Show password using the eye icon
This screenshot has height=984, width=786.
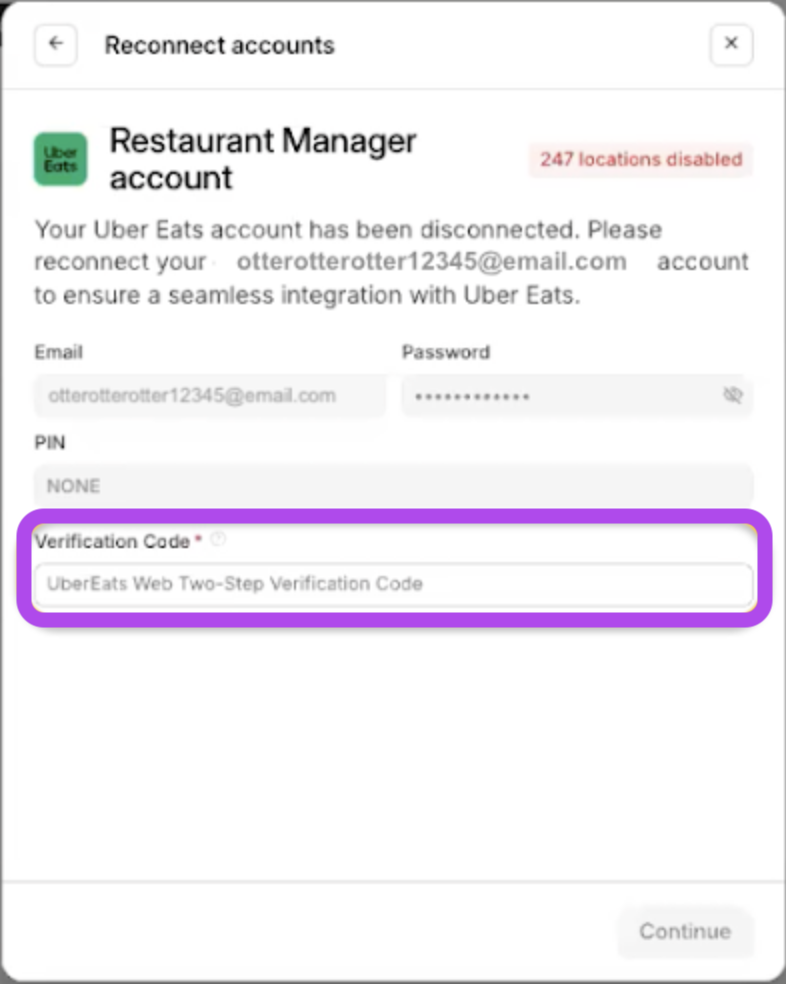click(x=732, y=396)
